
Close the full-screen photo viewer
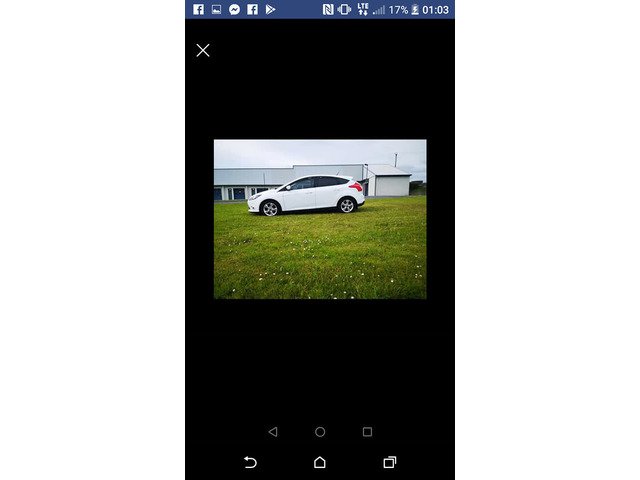tap(203, 50)
